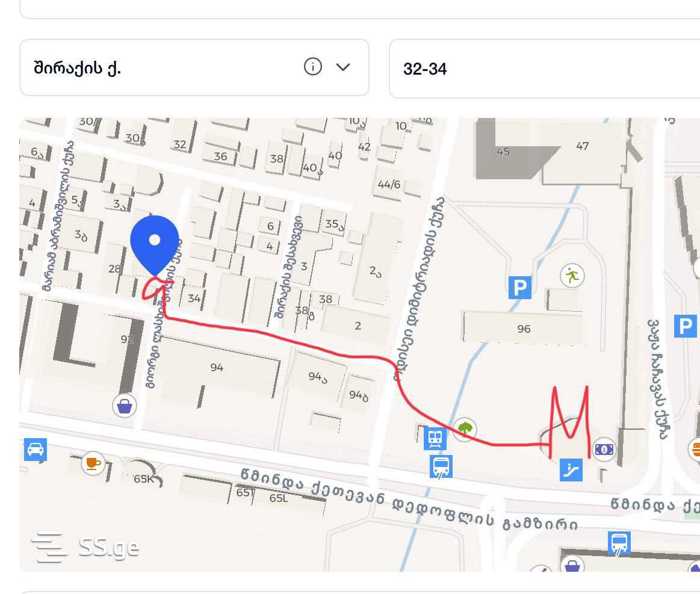Viewport: 700px width, 594px height.
Task: Edit the 32-34 building number field
Action: [x=540, y=68]
